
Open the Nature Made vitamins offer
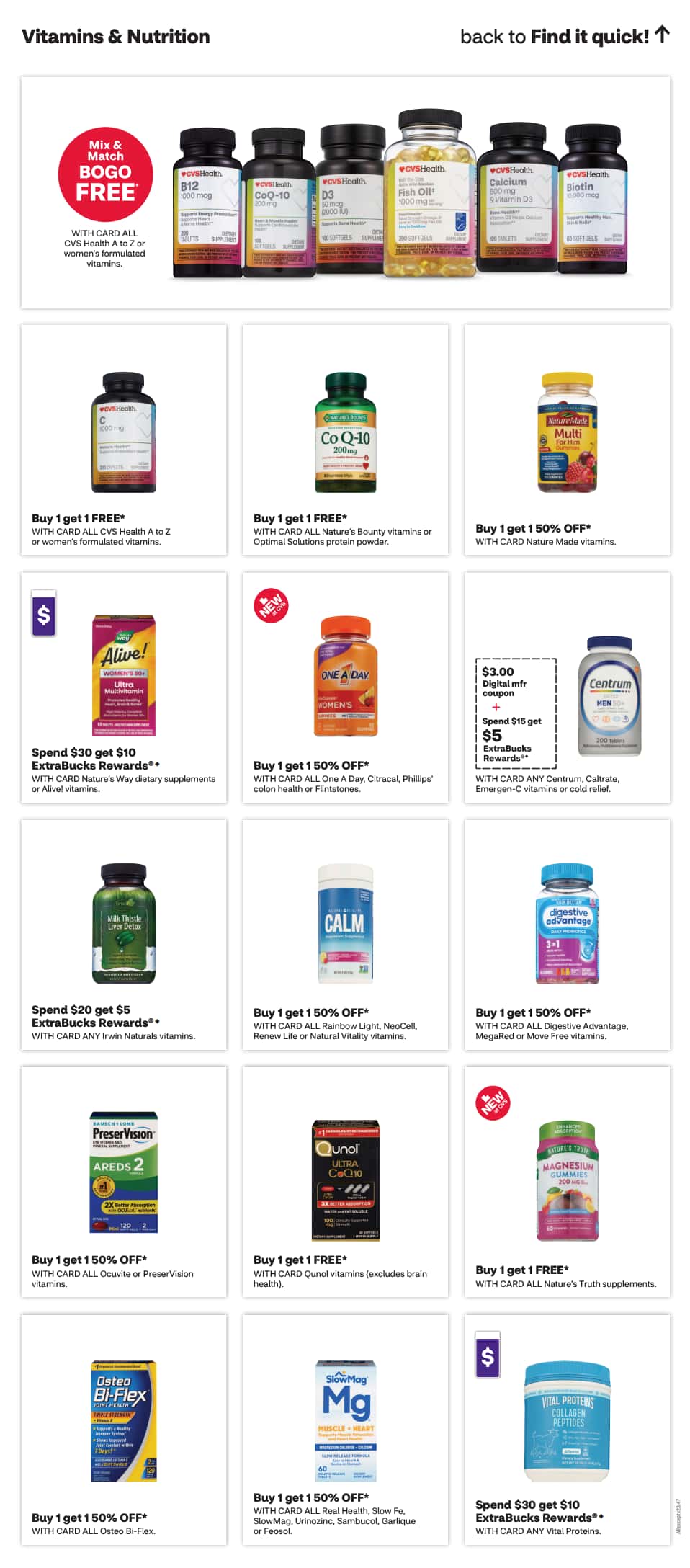pos(568,440)
